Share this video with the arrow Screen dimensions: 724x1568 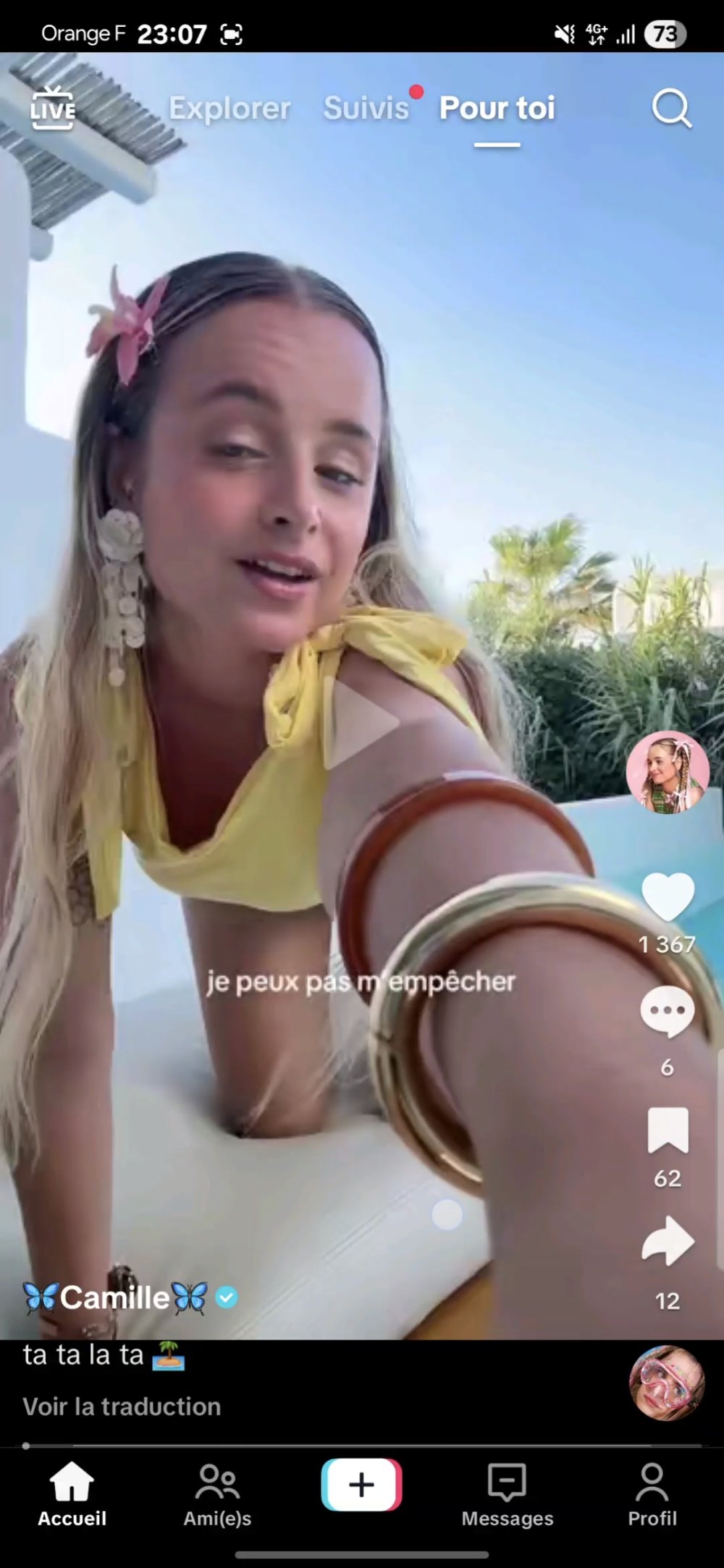click(668, 1241)
